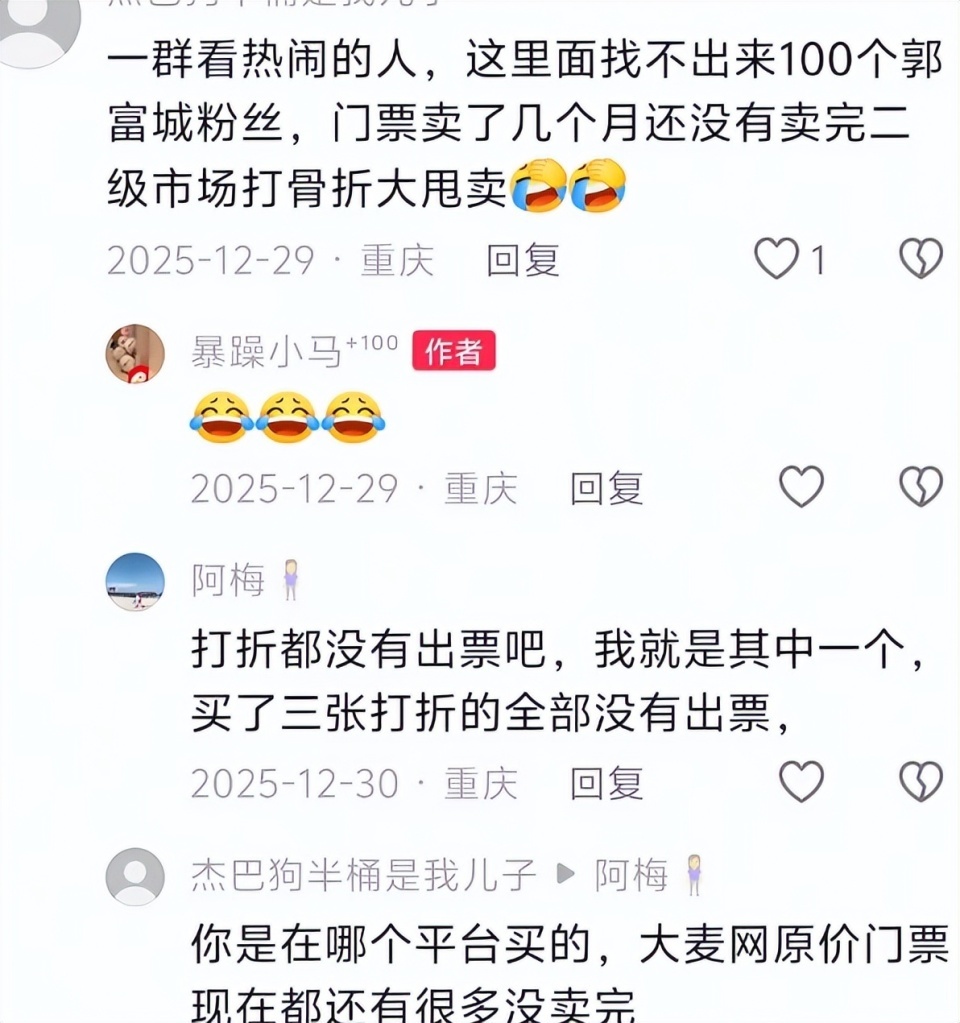The height and width of the screenshot is (1023, 960).
Task: Tap the laughing emoji in 暴躁小马's reply
Action: pyautogui.click(x=288, y=416)
